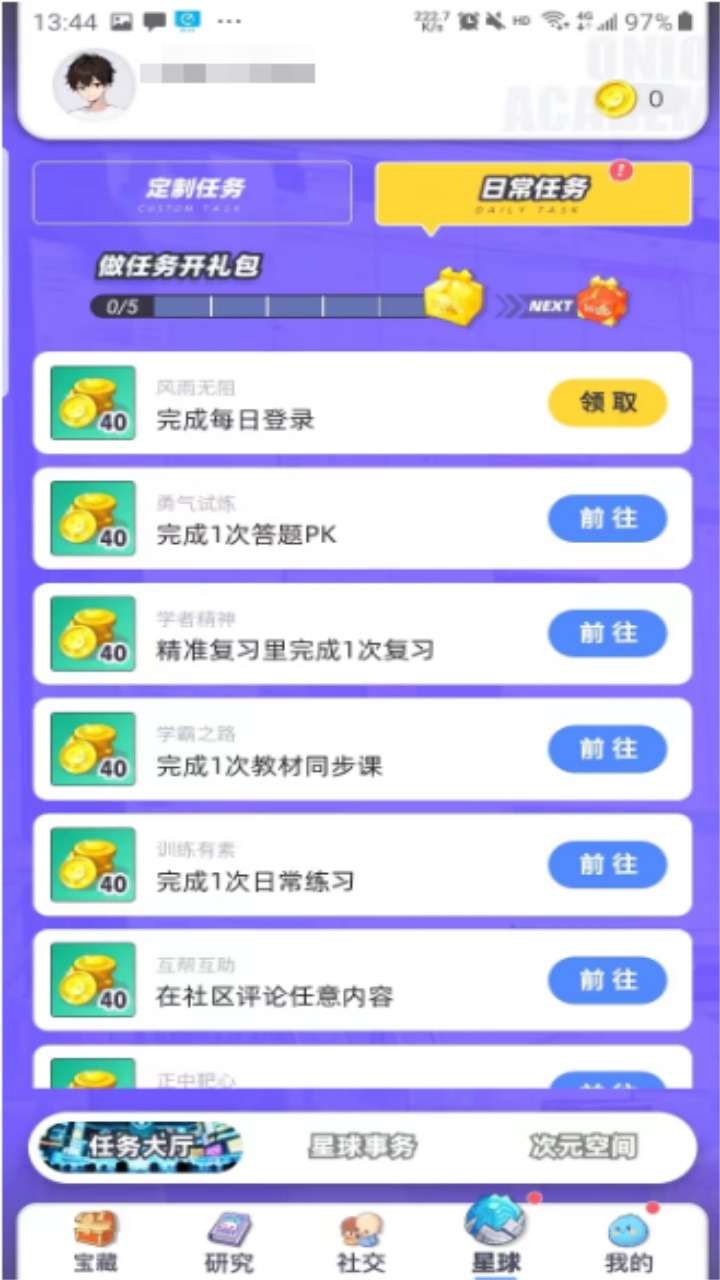This screenshot has width=720, height=1280.
Task: Click the gold gift box on the task progress bar
Action: pyautogui.click(x=455, y=297)
